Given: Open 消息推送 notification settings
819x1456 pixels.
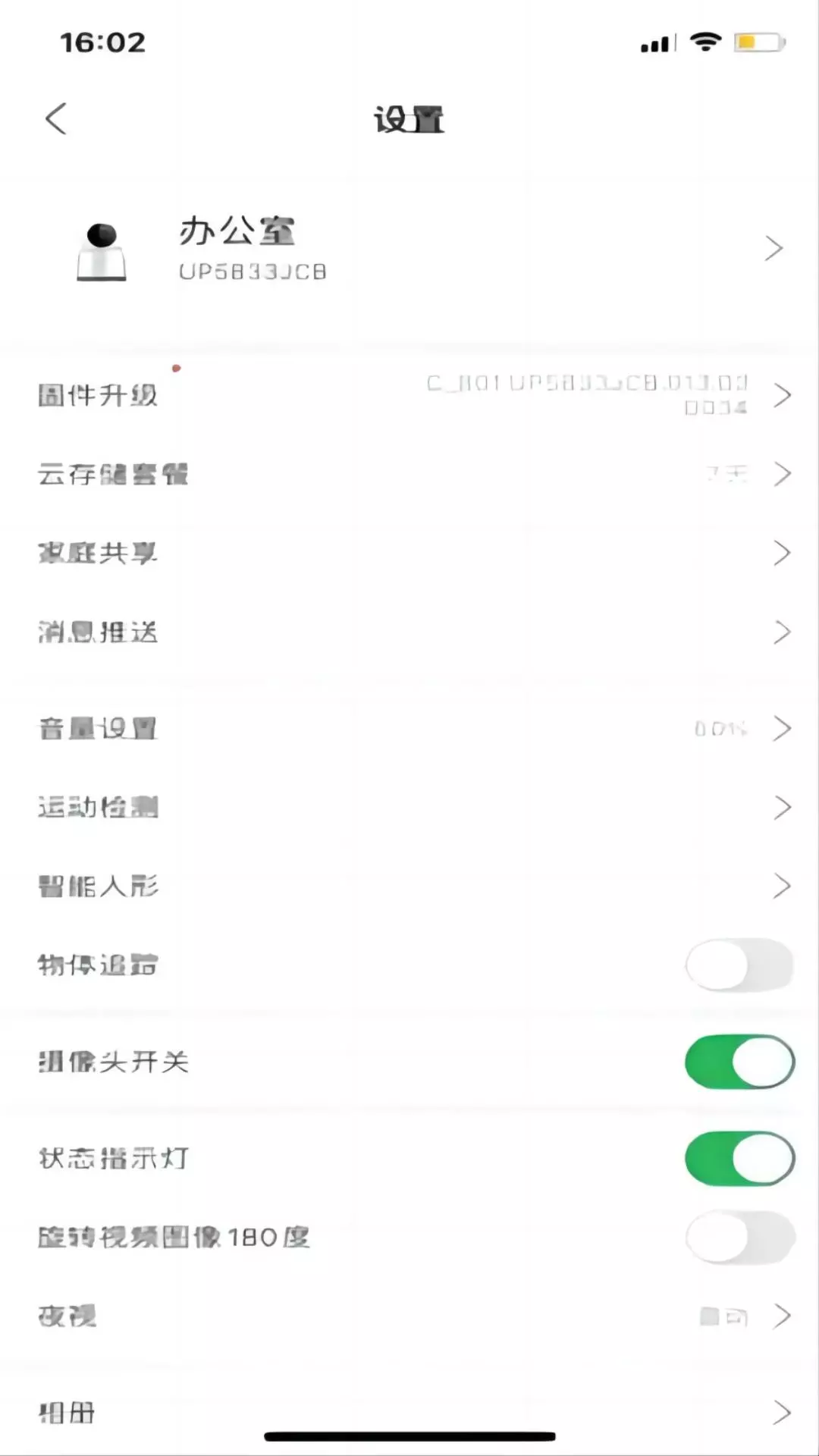Looking at the screenshot, I should click(x=409, y=632).
